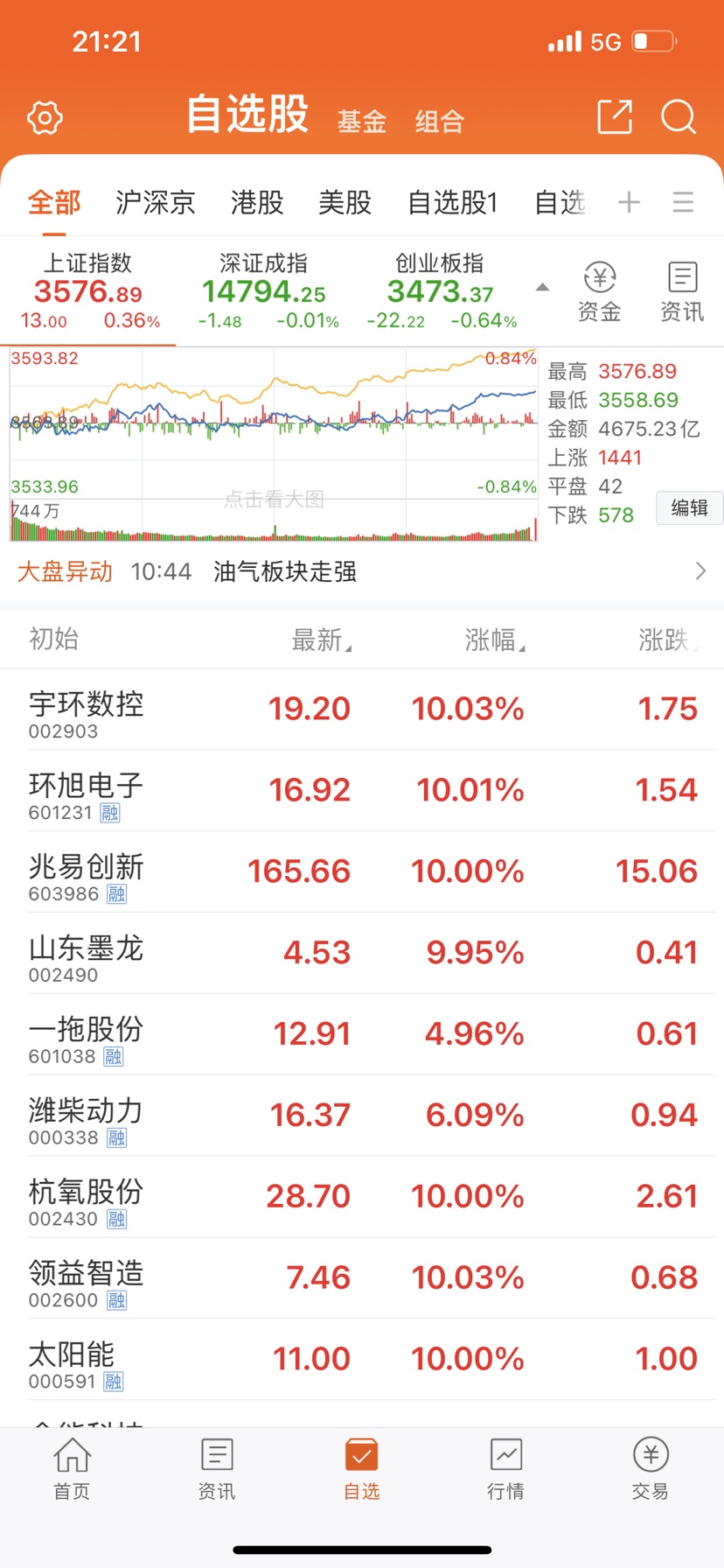Screen dimensions: 724x1568
Task: Open the 资金 shortcut
Action: click(x=599, y=292)
